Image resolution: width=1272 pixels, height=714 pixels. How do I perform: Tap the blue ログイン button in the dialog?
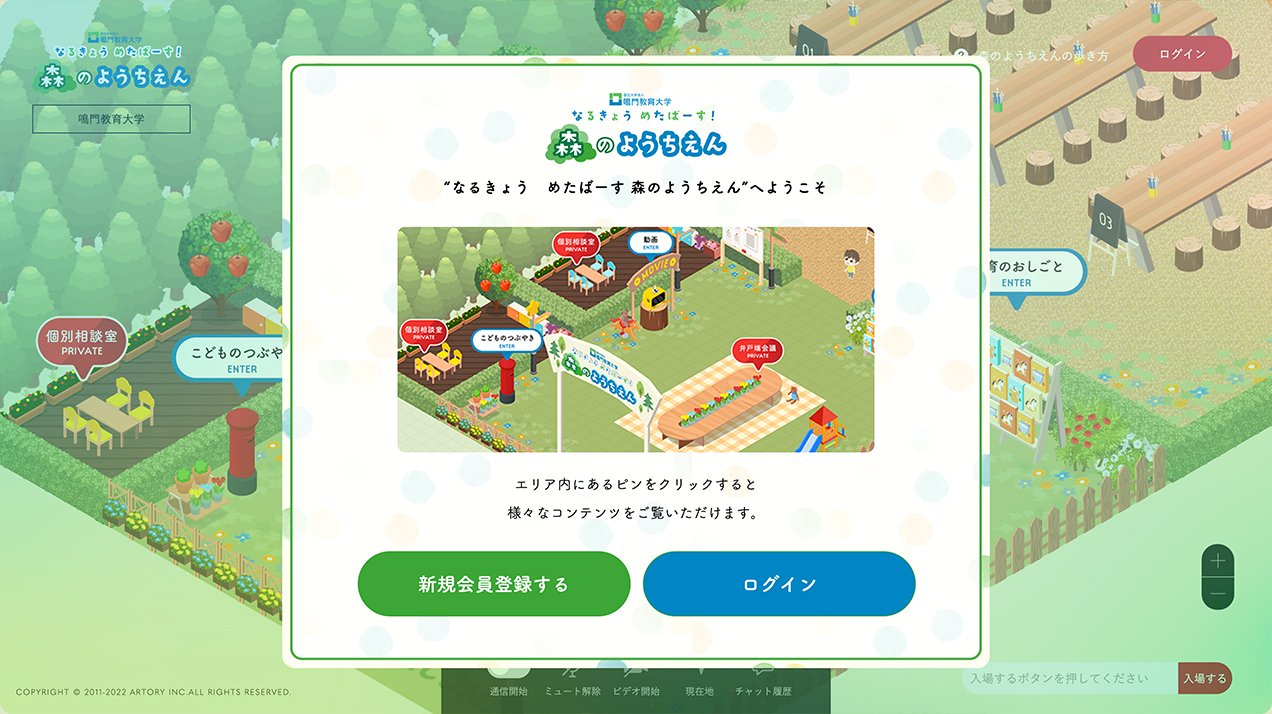779,584
